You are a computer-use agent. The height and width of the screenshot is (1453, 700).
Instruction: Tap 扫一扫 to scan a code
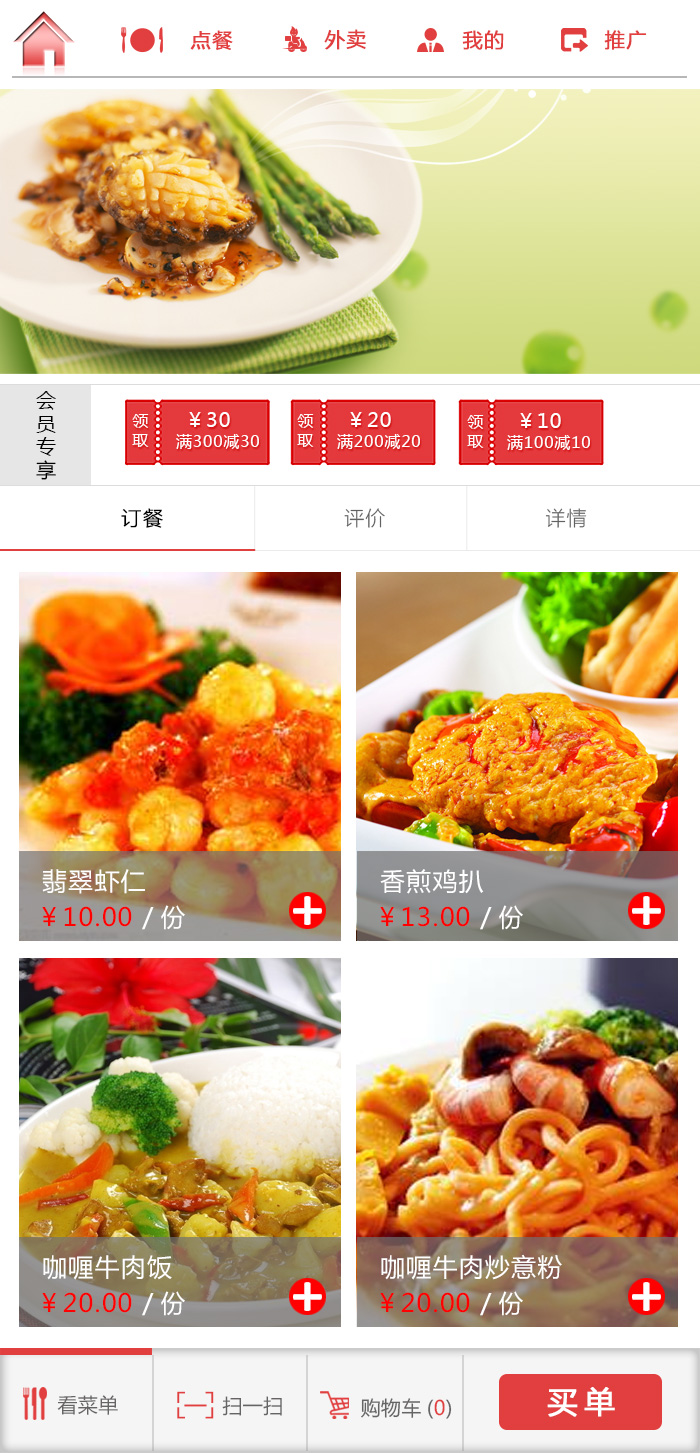click(230, 1406)
